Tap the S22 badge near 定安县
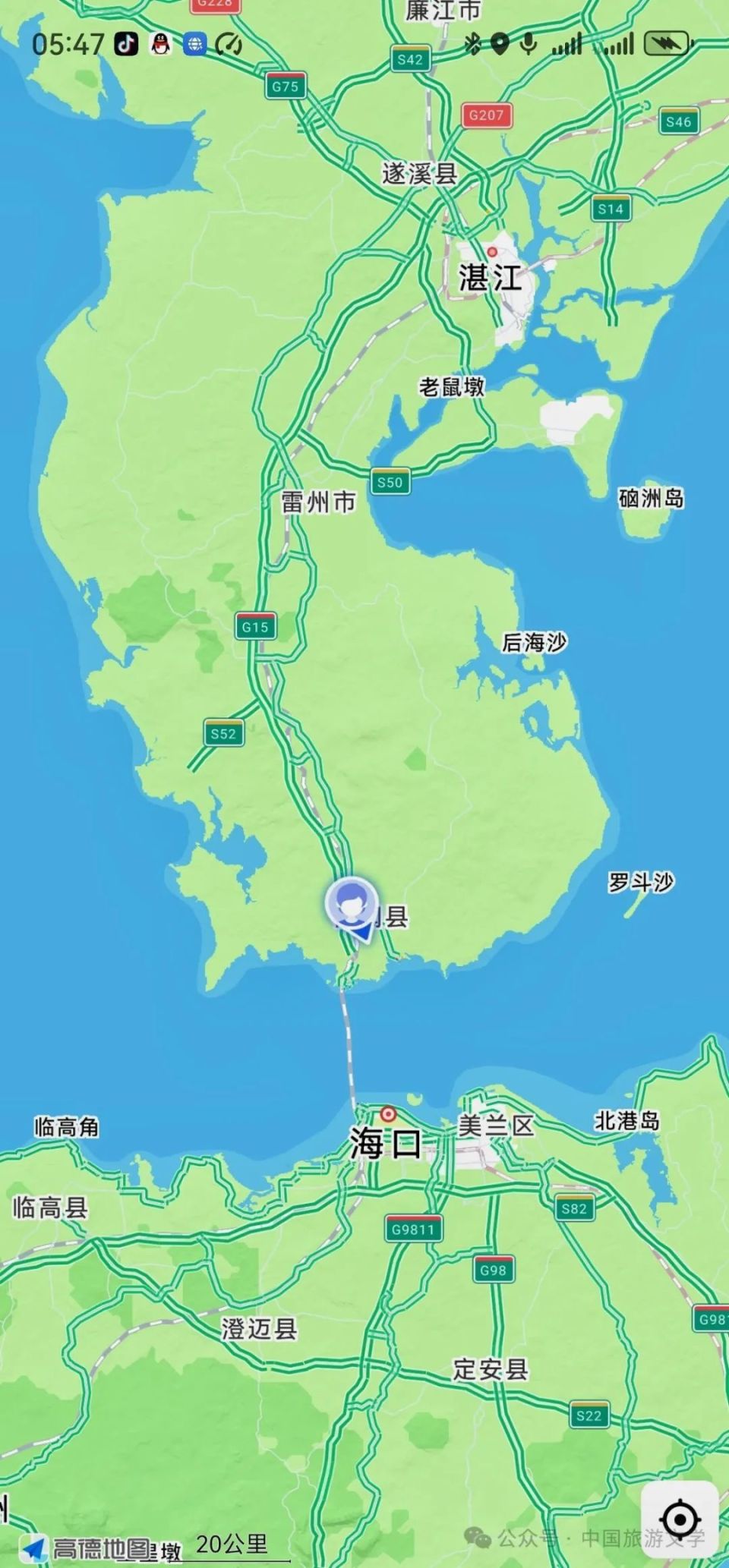The height and width of the screenshot is (1568, 729). pos(590,1414)
